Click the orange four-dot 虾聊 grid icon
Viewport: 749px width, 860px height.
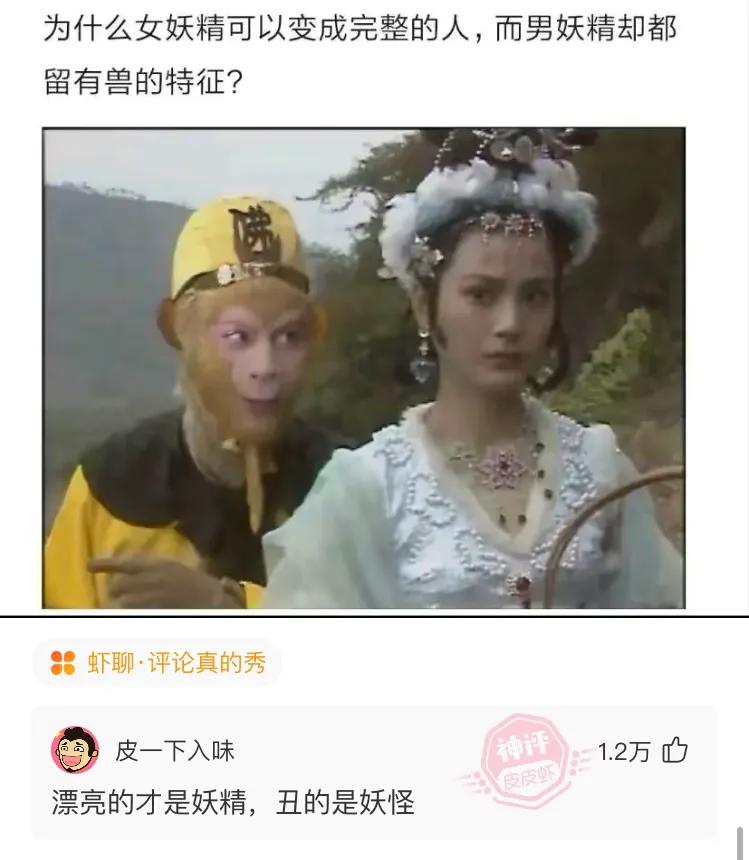[63, 660]
